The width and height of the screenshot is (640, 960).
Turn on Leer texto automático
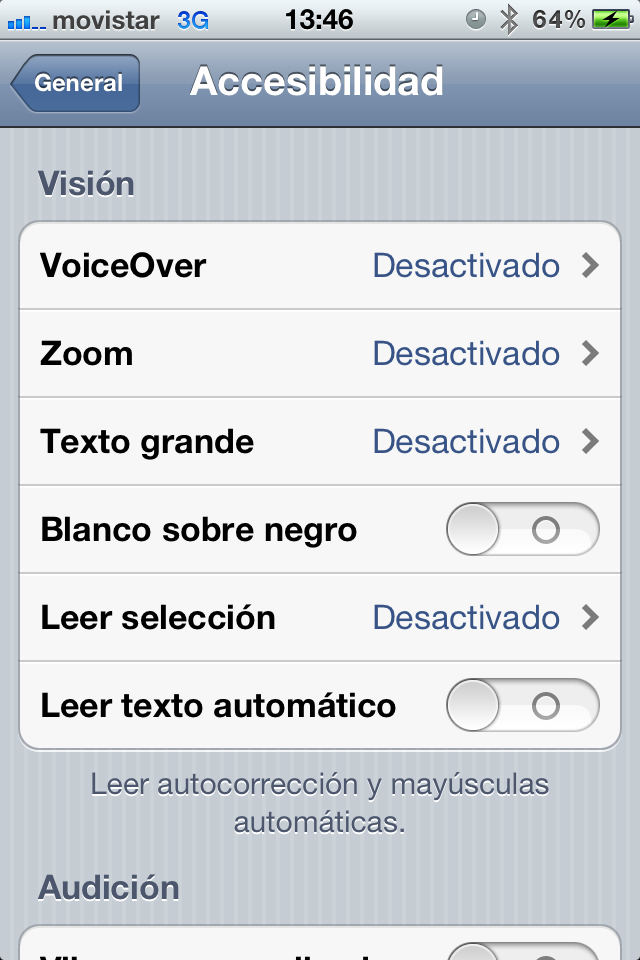tap(522, 706)
